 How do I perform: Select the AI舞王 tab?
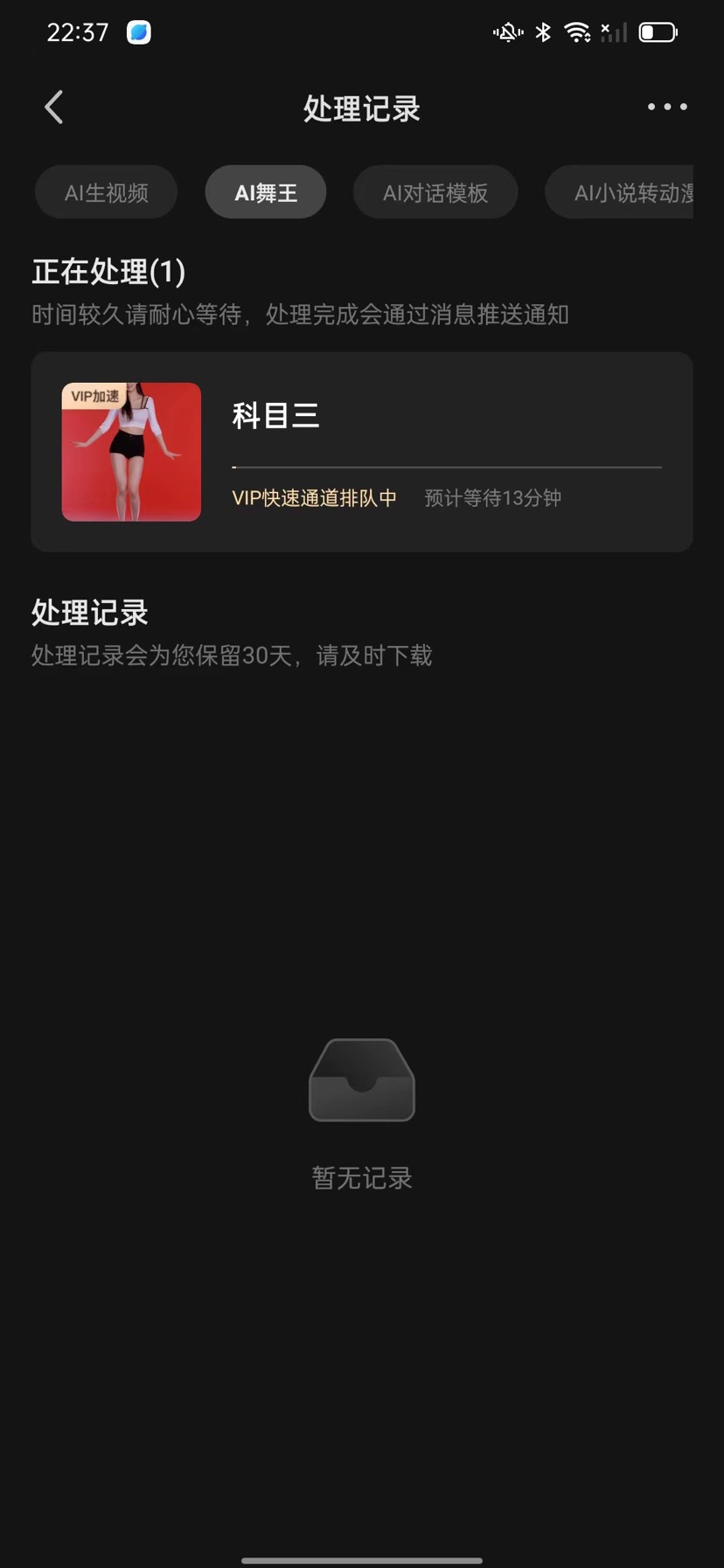click(266, 192)
